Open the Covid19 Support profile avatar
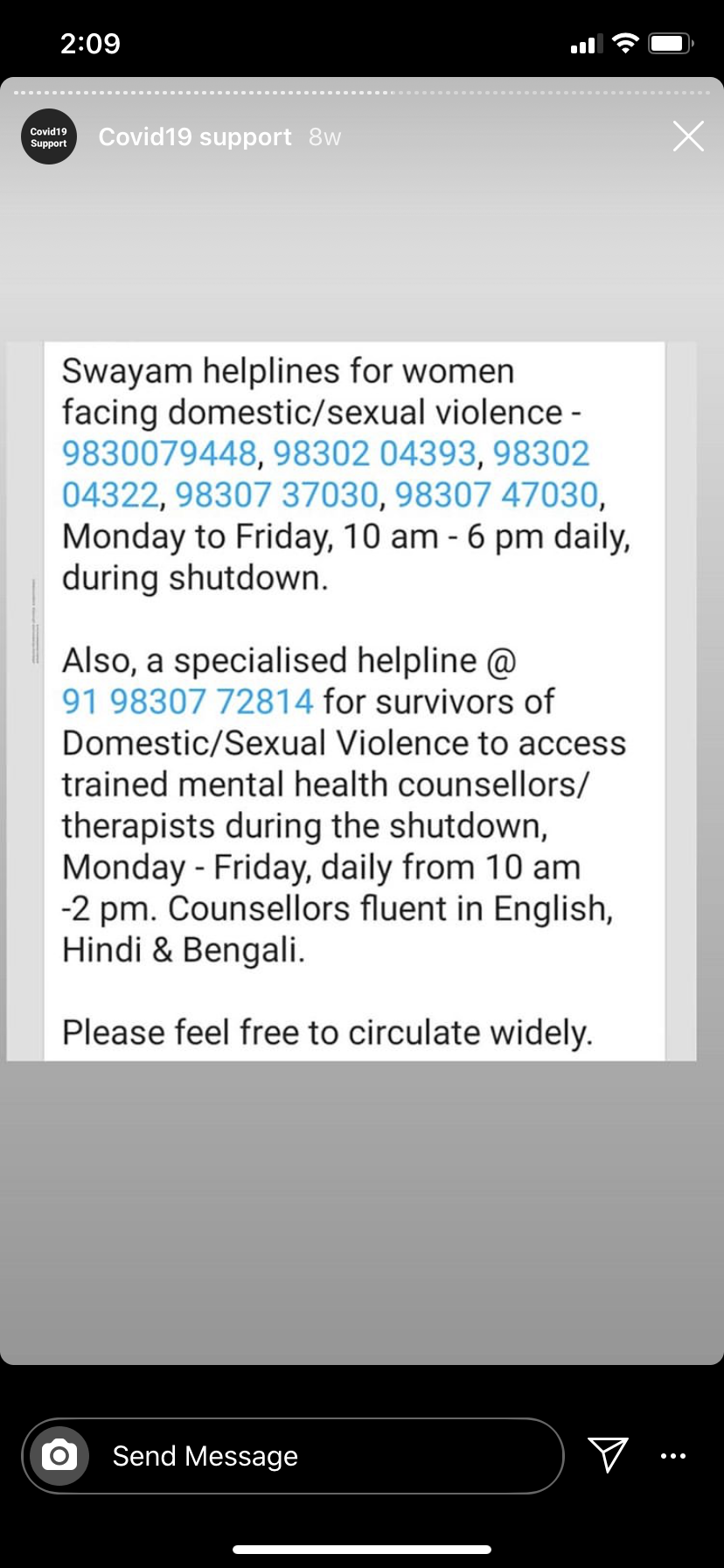The width and height of the screenshot is (724, 1568). (49, 136)
